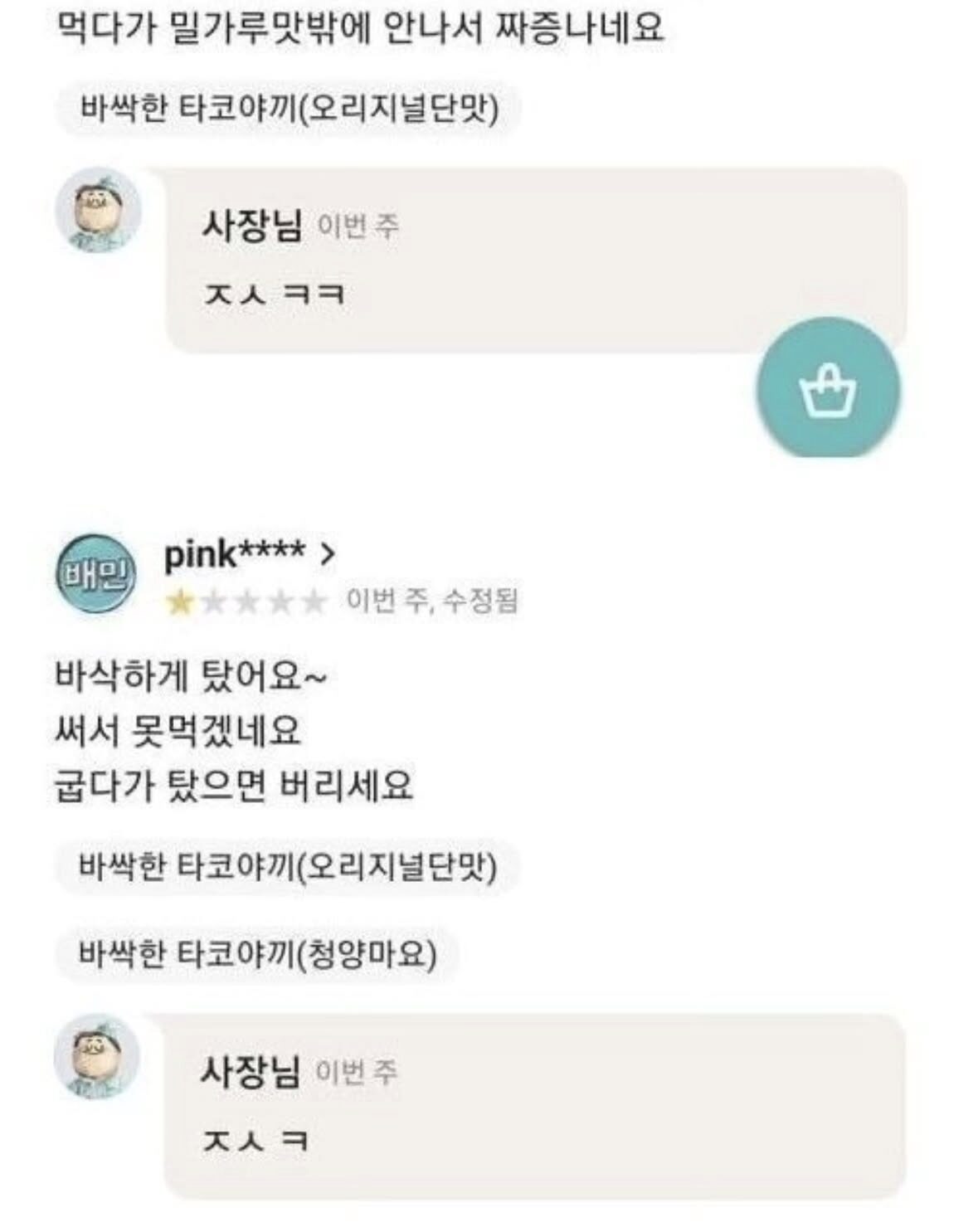Open 오리지널단맛 chip under the 밀가루맛 review
978x1232 pixels.
[289, 109]
